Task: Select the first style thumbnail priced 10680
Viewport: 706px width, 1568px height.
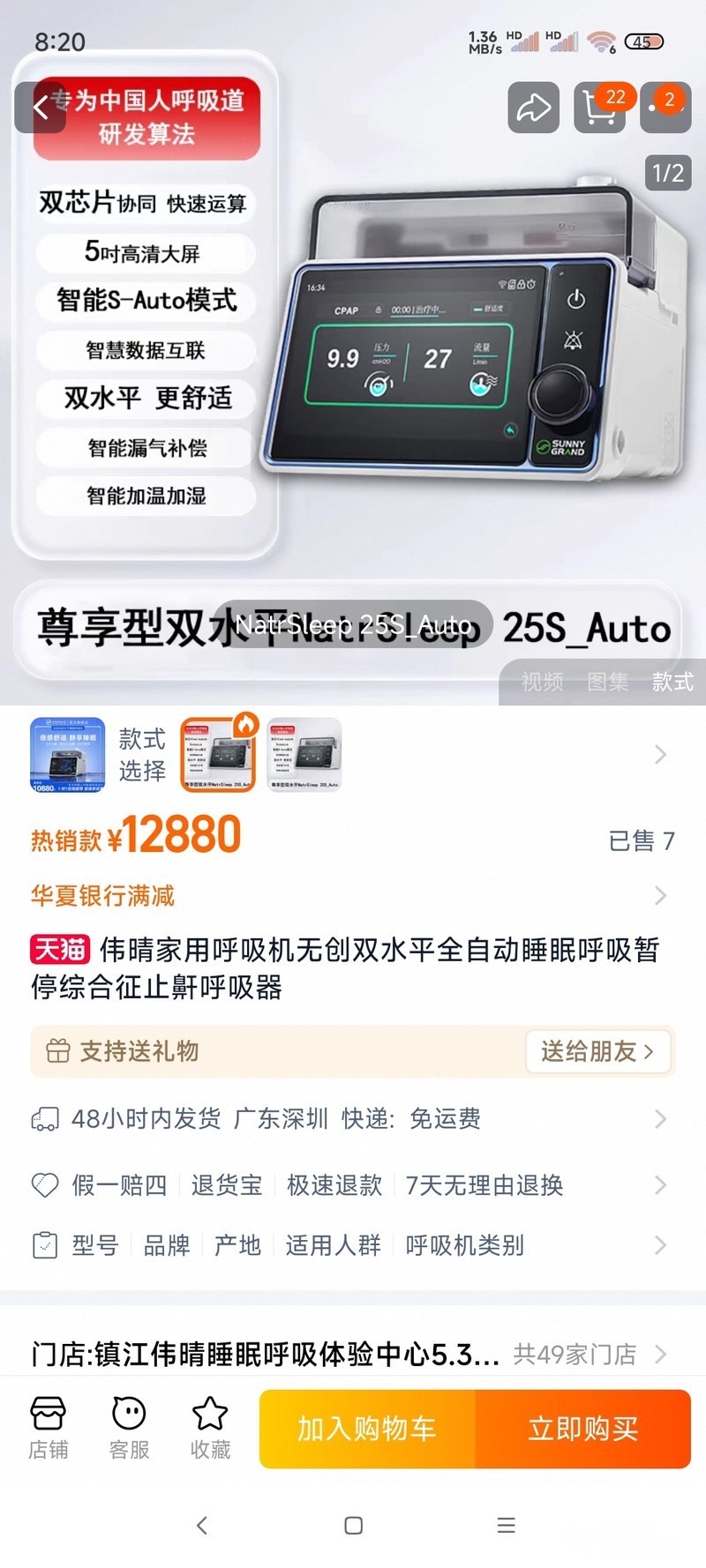Action: coord(68,755)
